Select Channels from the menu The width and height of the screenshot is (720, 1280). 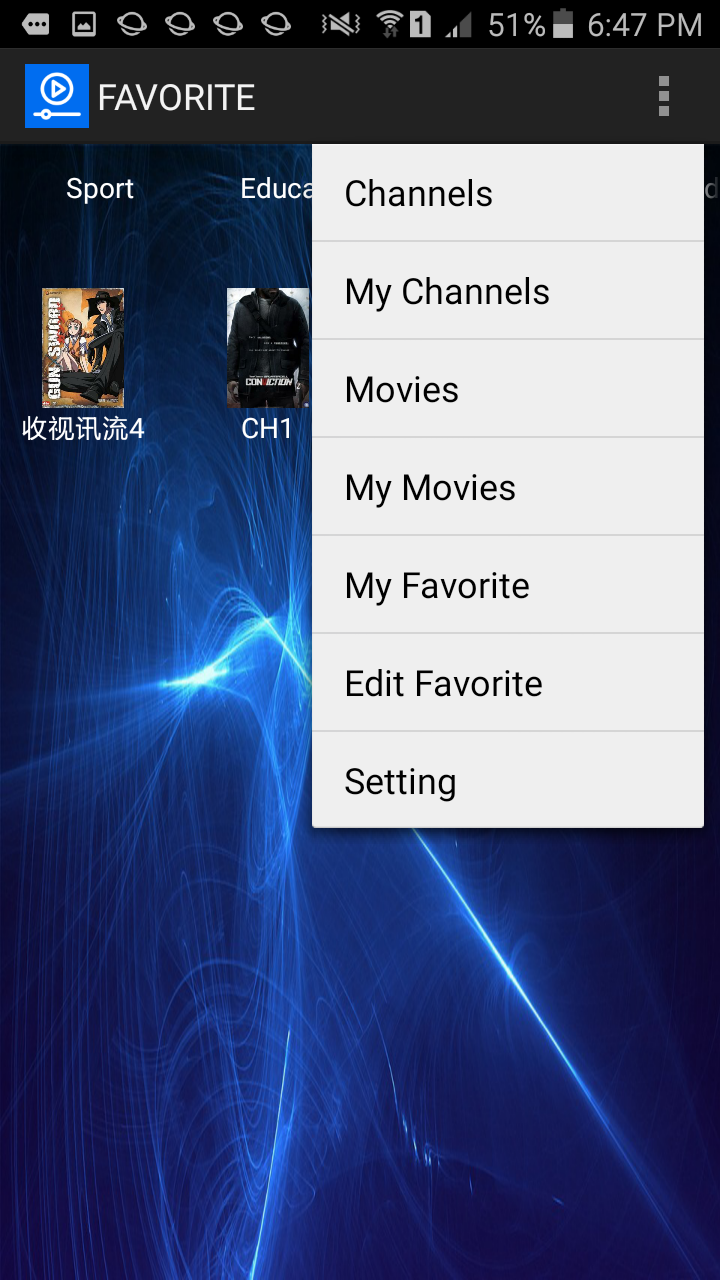(508, 193)
